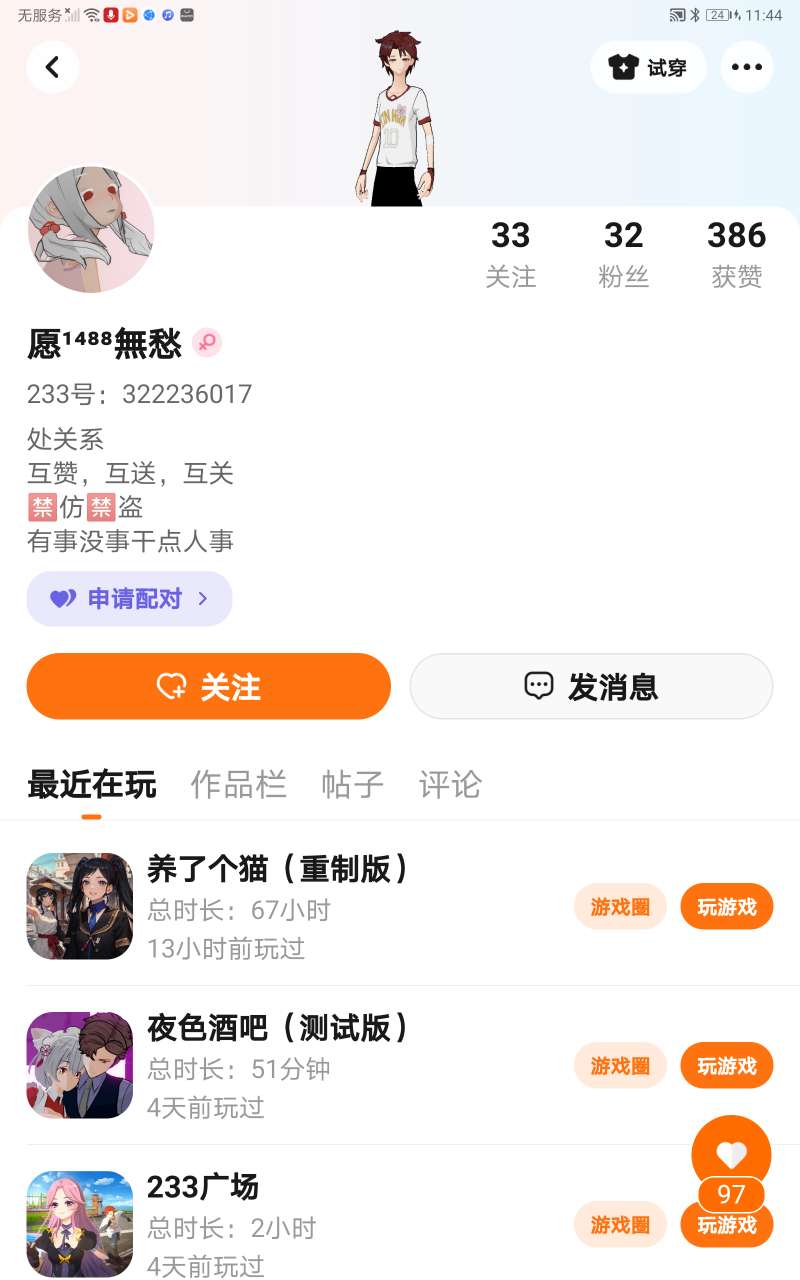Viewport: 800px width, 1280px height.
Task: Switch to the 帖子 tab
Action: [x=352, y=785]
